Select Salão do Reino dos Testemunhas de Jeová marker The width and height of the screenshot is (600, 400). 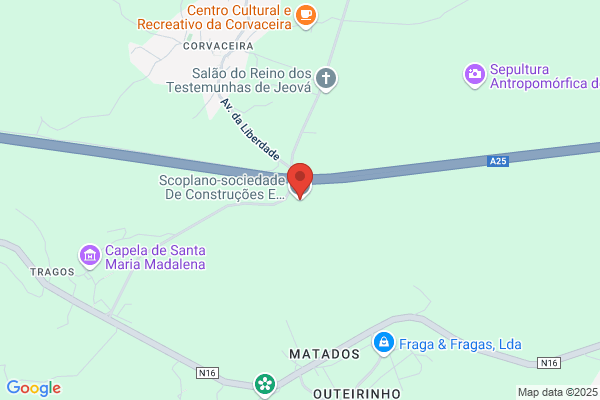point(326,79)
